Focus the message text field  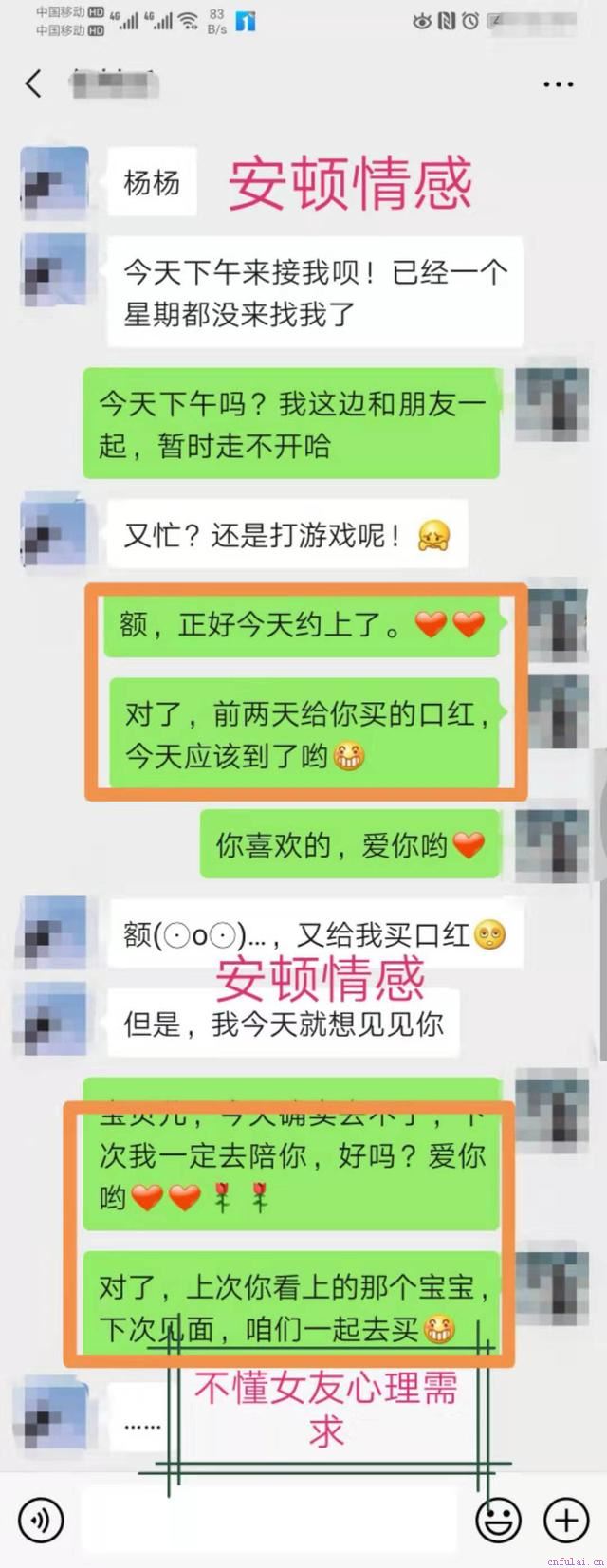coord(270,1519)
